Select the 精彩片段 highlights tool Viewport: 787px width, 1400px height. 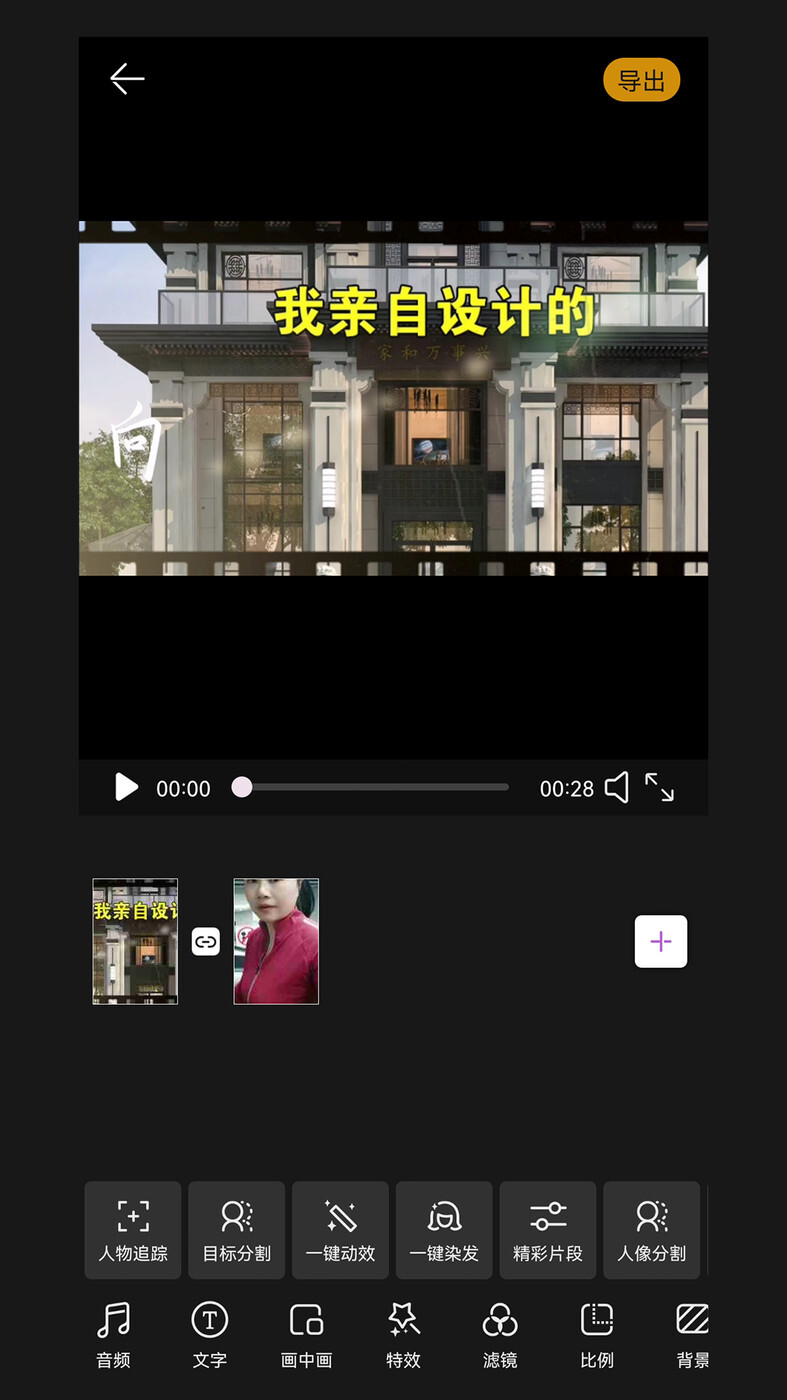[548, 1230]
